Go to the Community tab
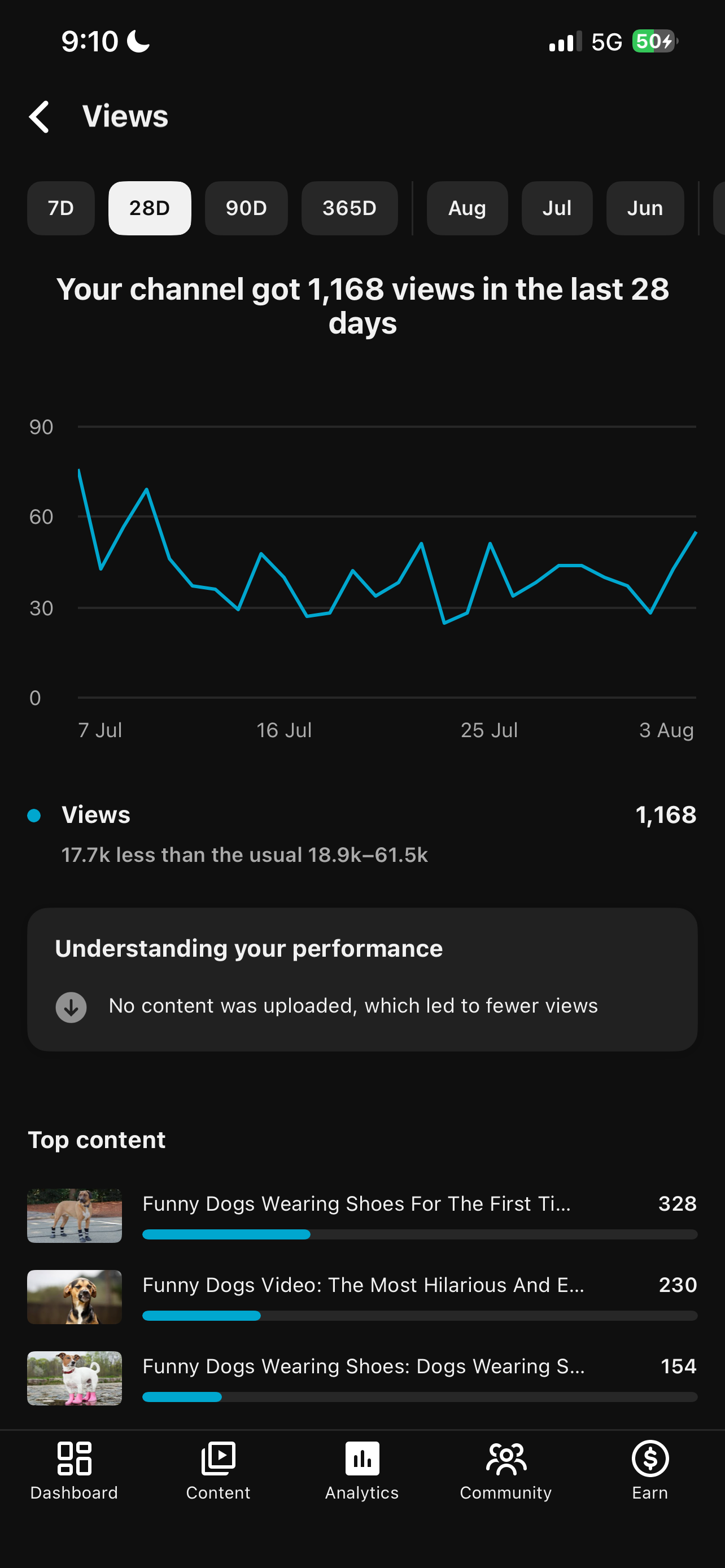Viewport: 725px width, 1568px height. [x=506, y=1470]
